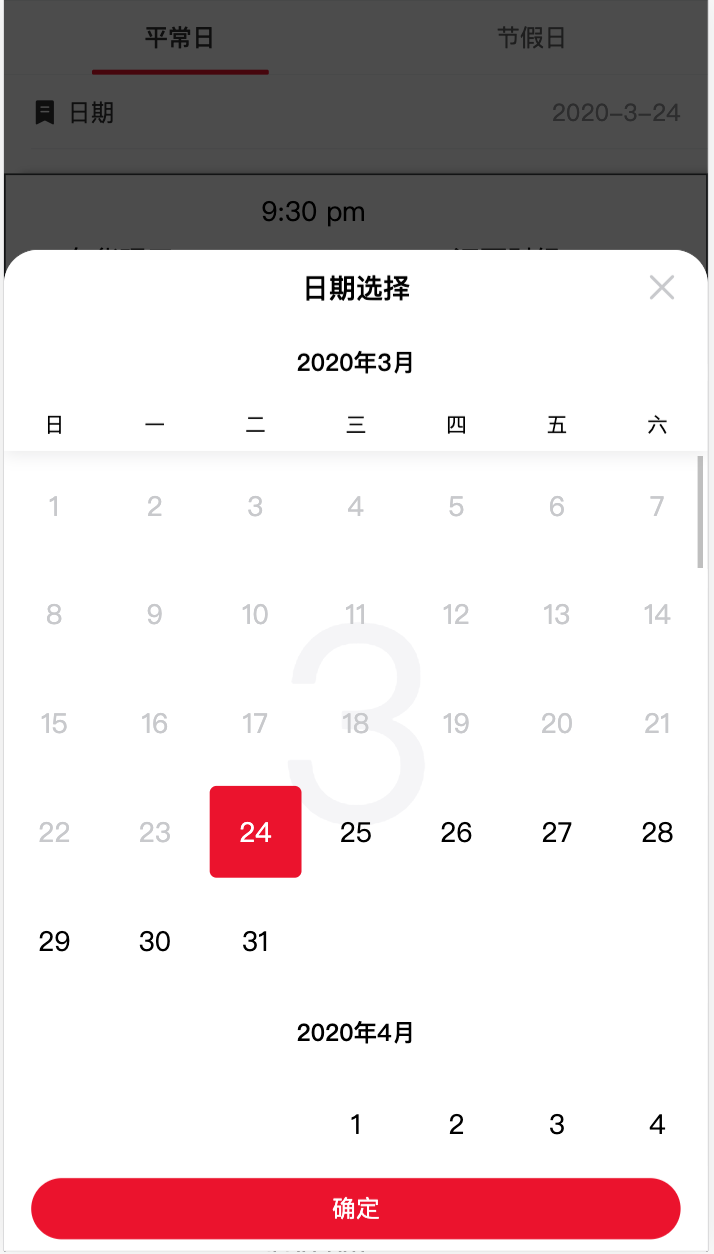The image size is (714, 1254).
Task: Tap April 4 under 2020年4月
Action: (657, 1125)
